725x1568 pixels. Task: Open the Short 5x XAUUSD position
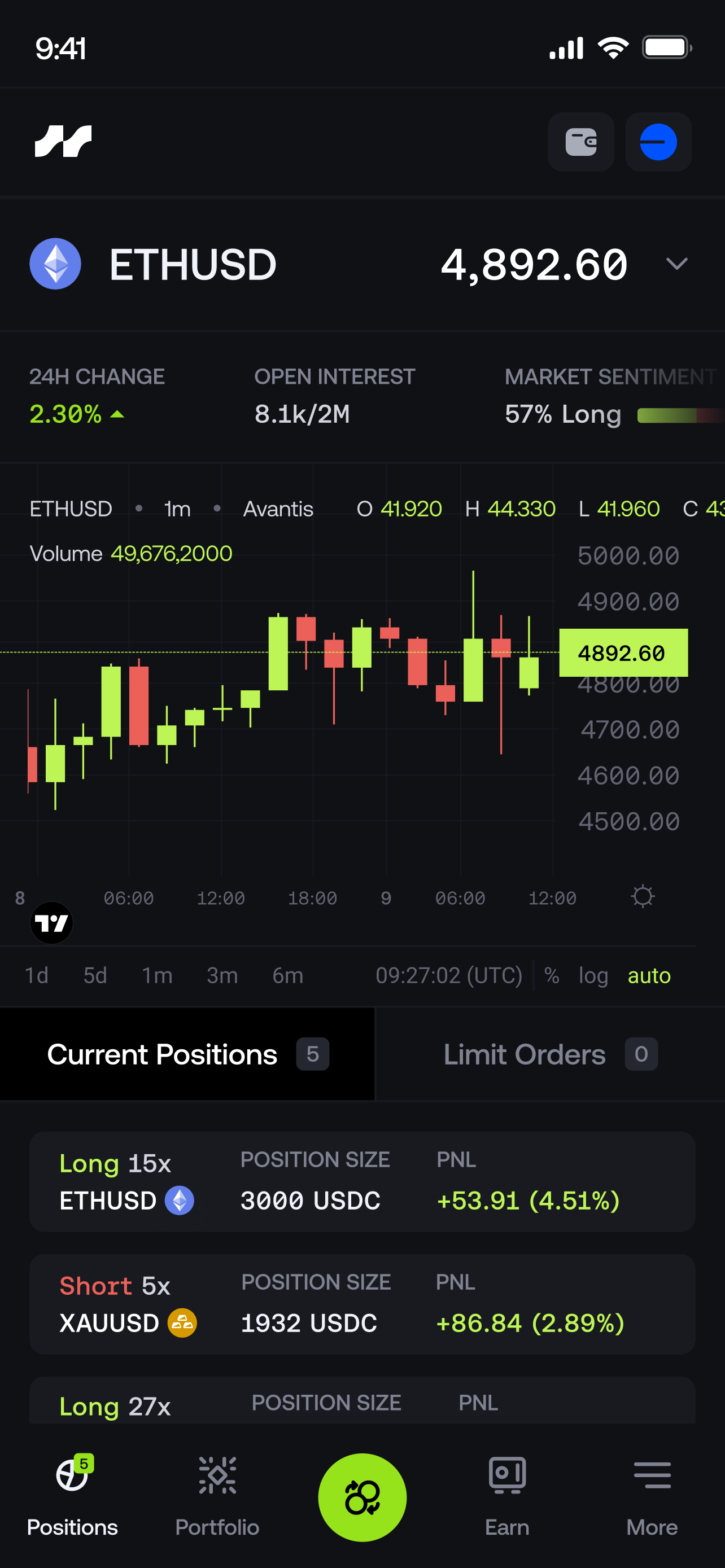coord(362,1304)
